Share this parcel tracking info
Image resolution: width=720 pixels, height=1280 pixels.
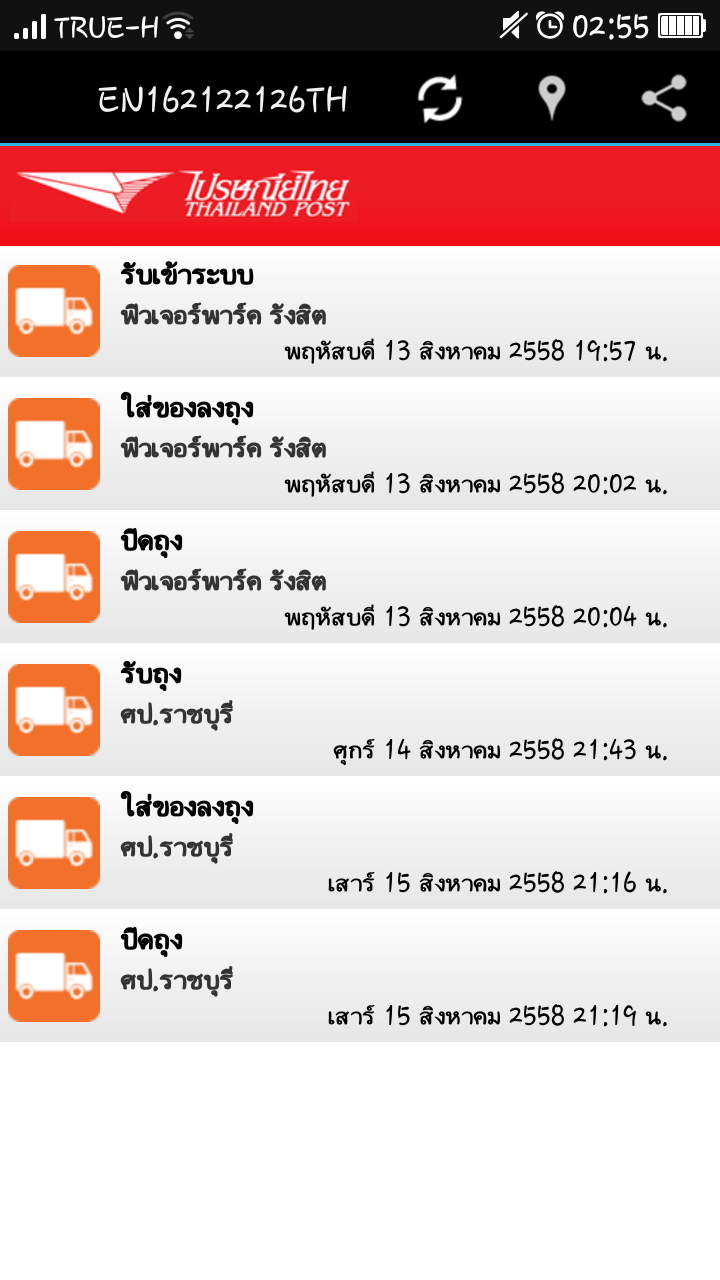point(664,98)
